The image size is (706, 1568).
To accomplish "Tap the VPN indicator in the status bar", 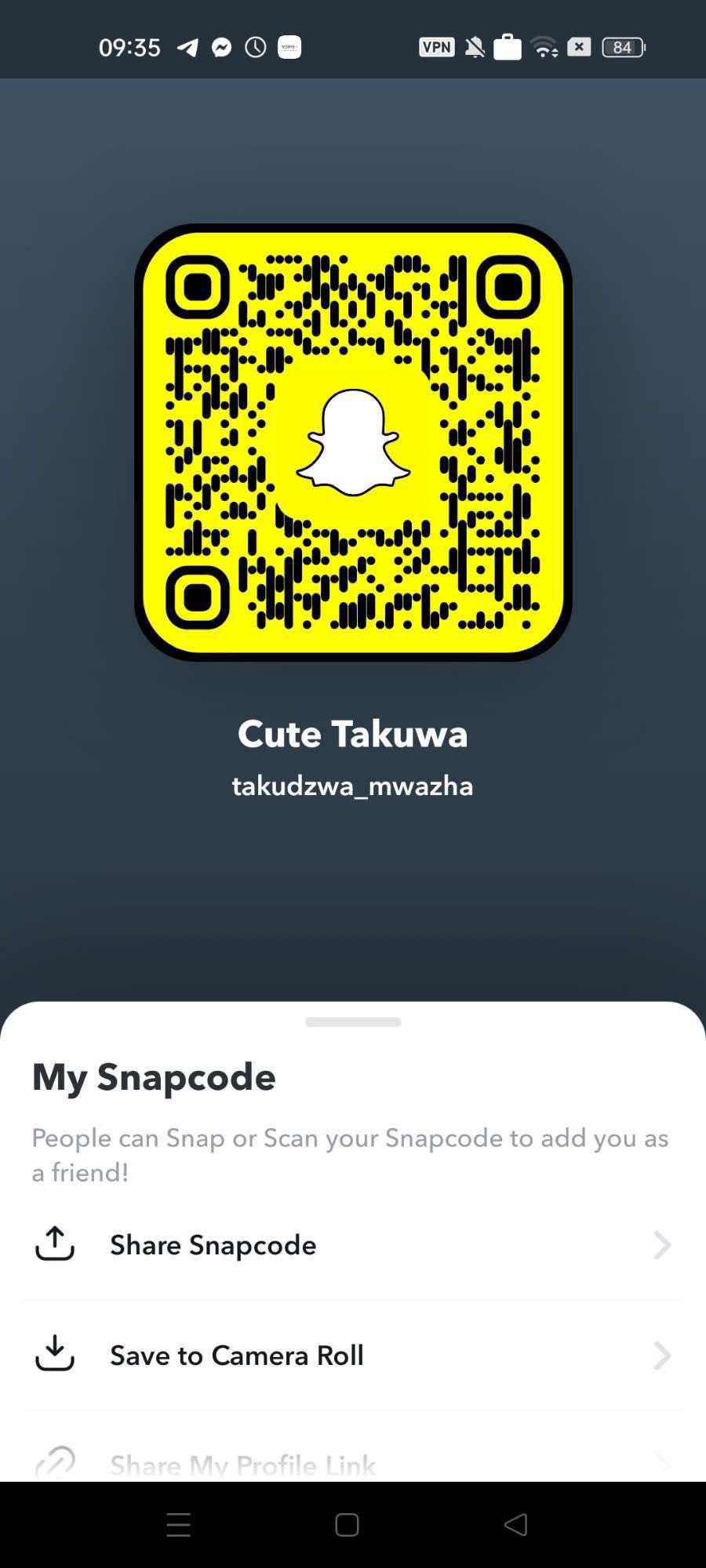I will [x=436, y=47].
